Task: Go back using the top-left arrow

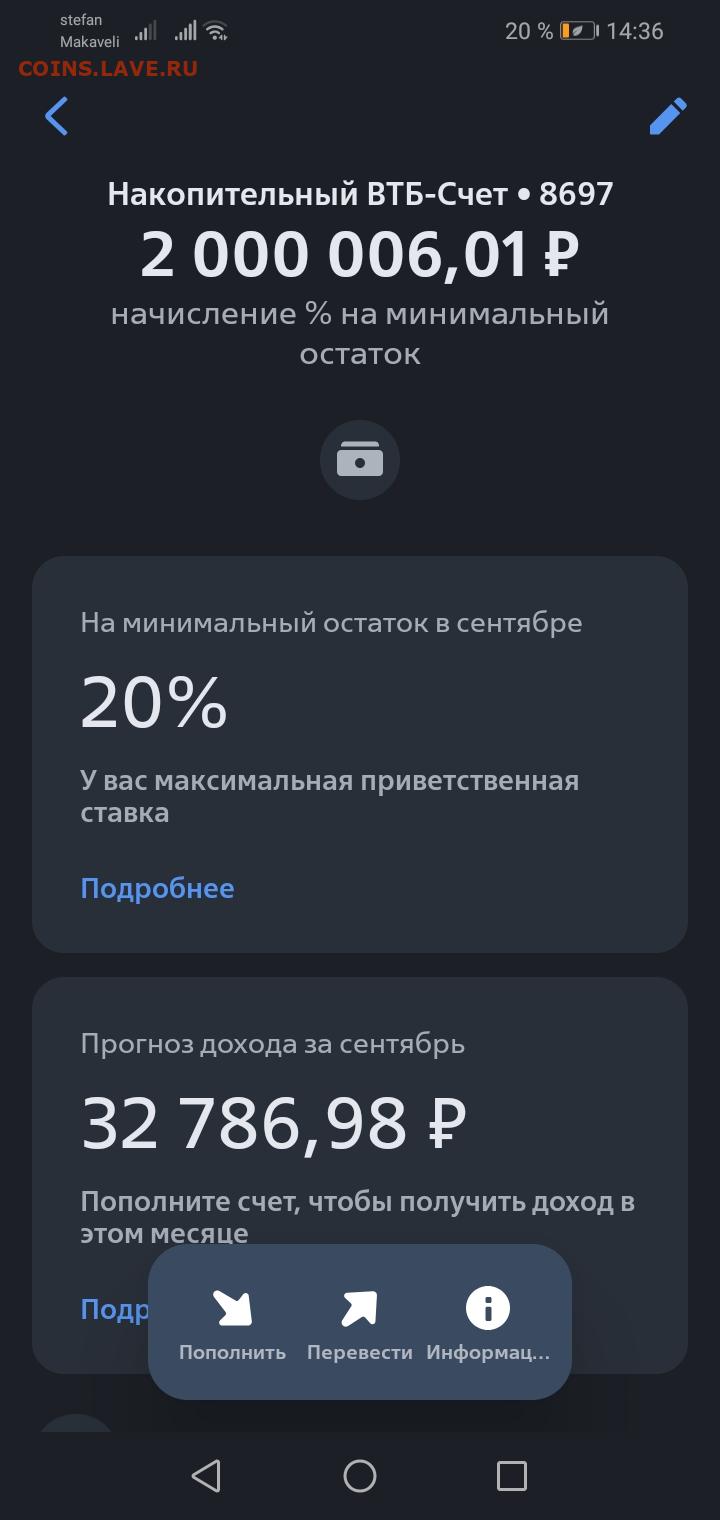Action: [x=57, y=116]
